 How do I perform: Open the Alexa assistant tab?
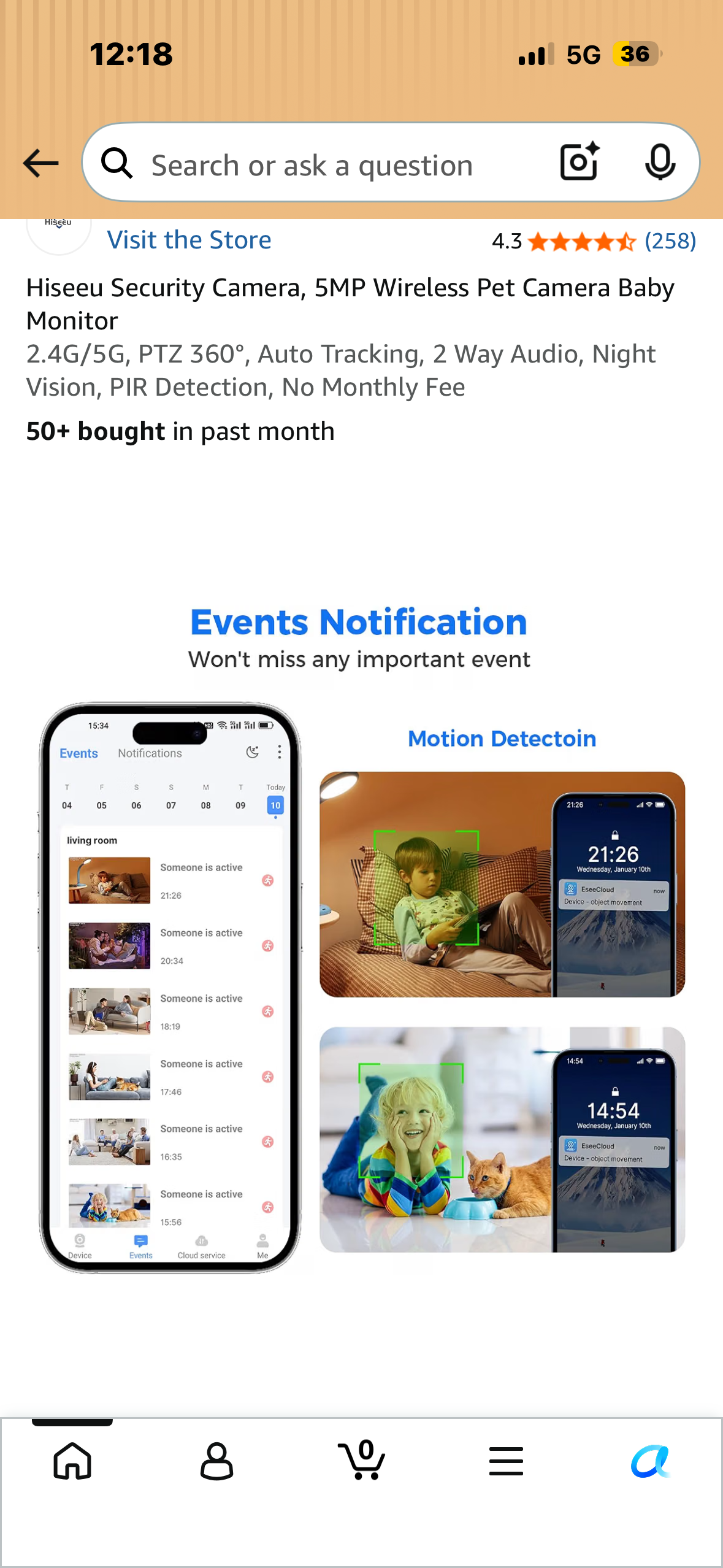click(651, 1461)
